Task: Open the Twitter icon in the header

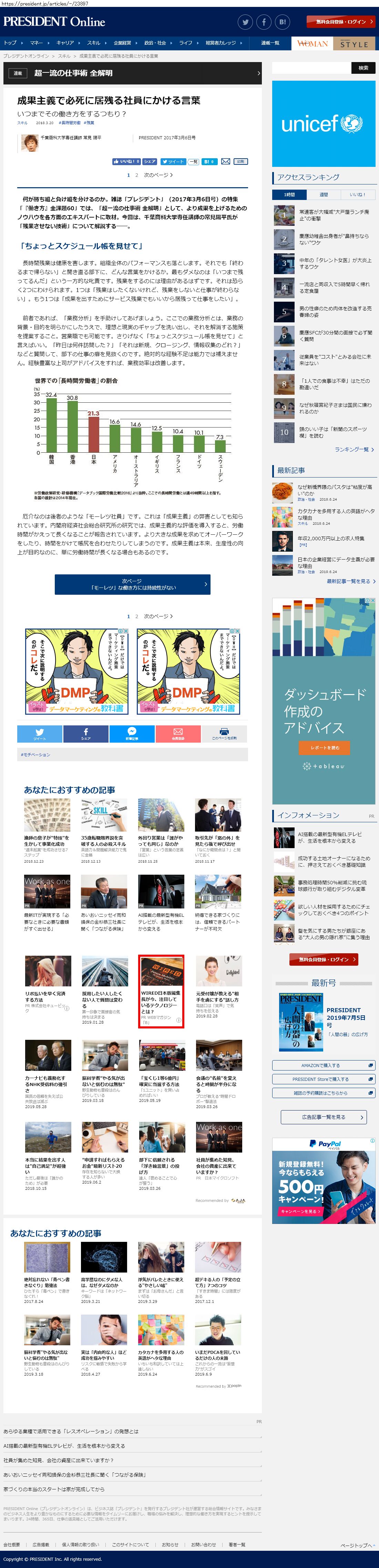Action: coord(245,22)
